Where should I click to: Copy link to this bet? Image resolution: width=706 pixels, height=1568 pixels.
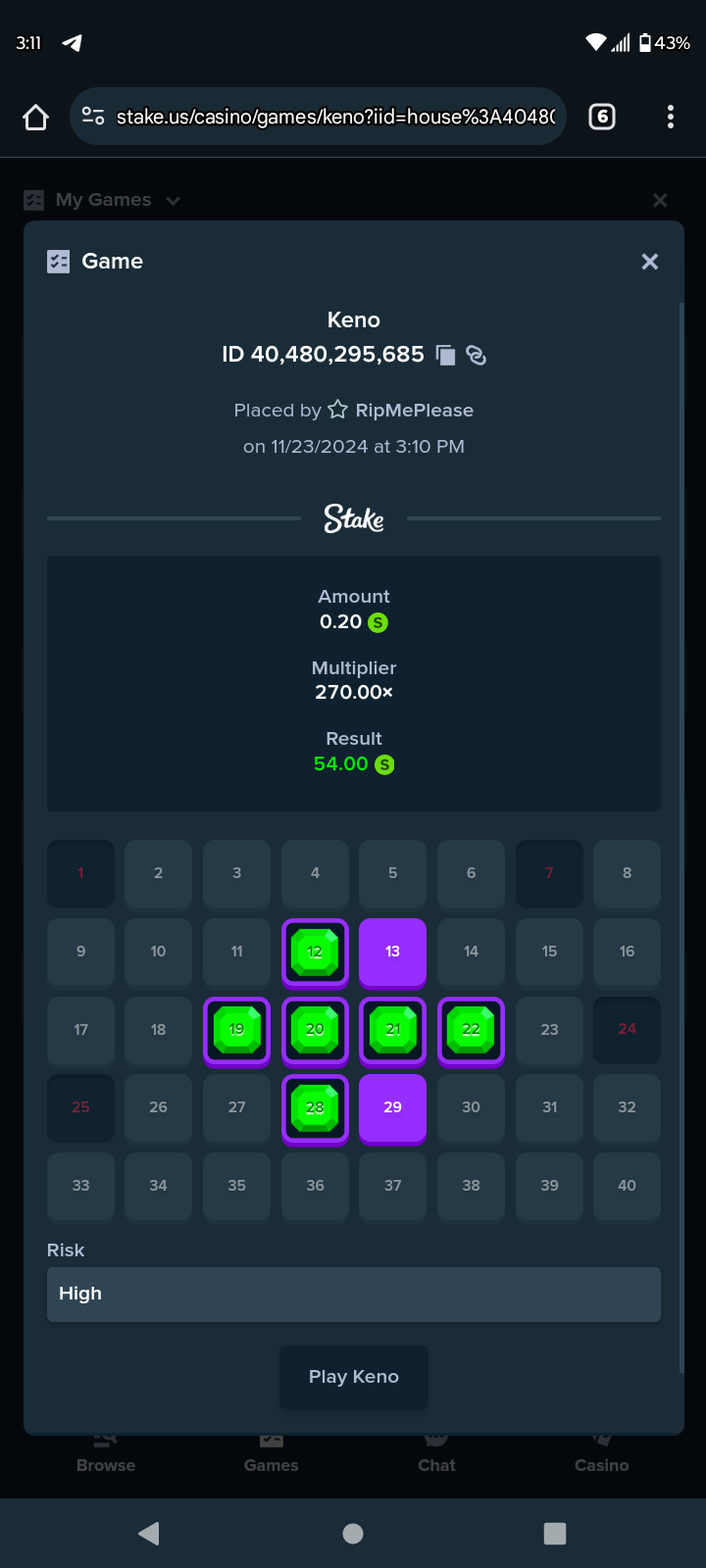477,355
